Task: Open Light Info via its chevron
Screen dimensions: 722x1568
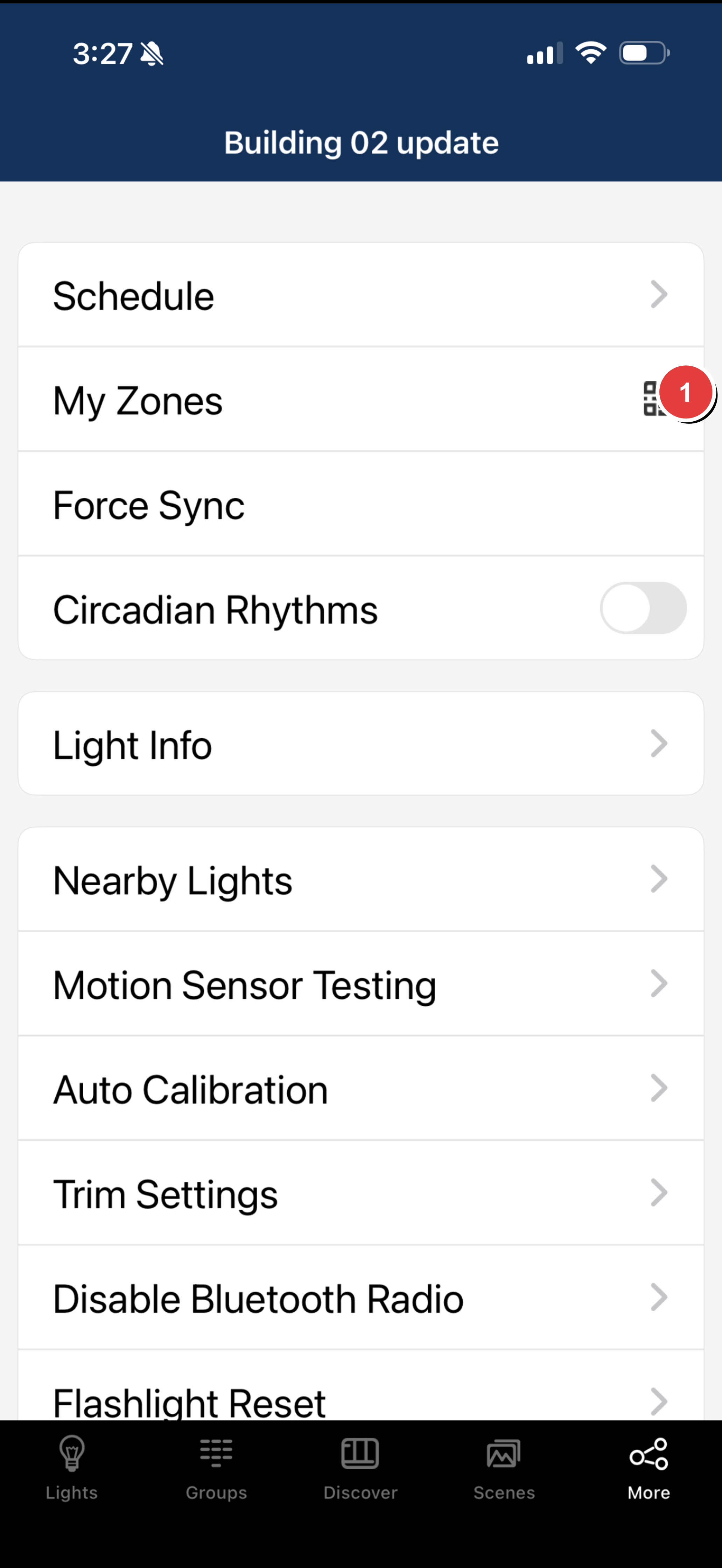Action: 659,743
